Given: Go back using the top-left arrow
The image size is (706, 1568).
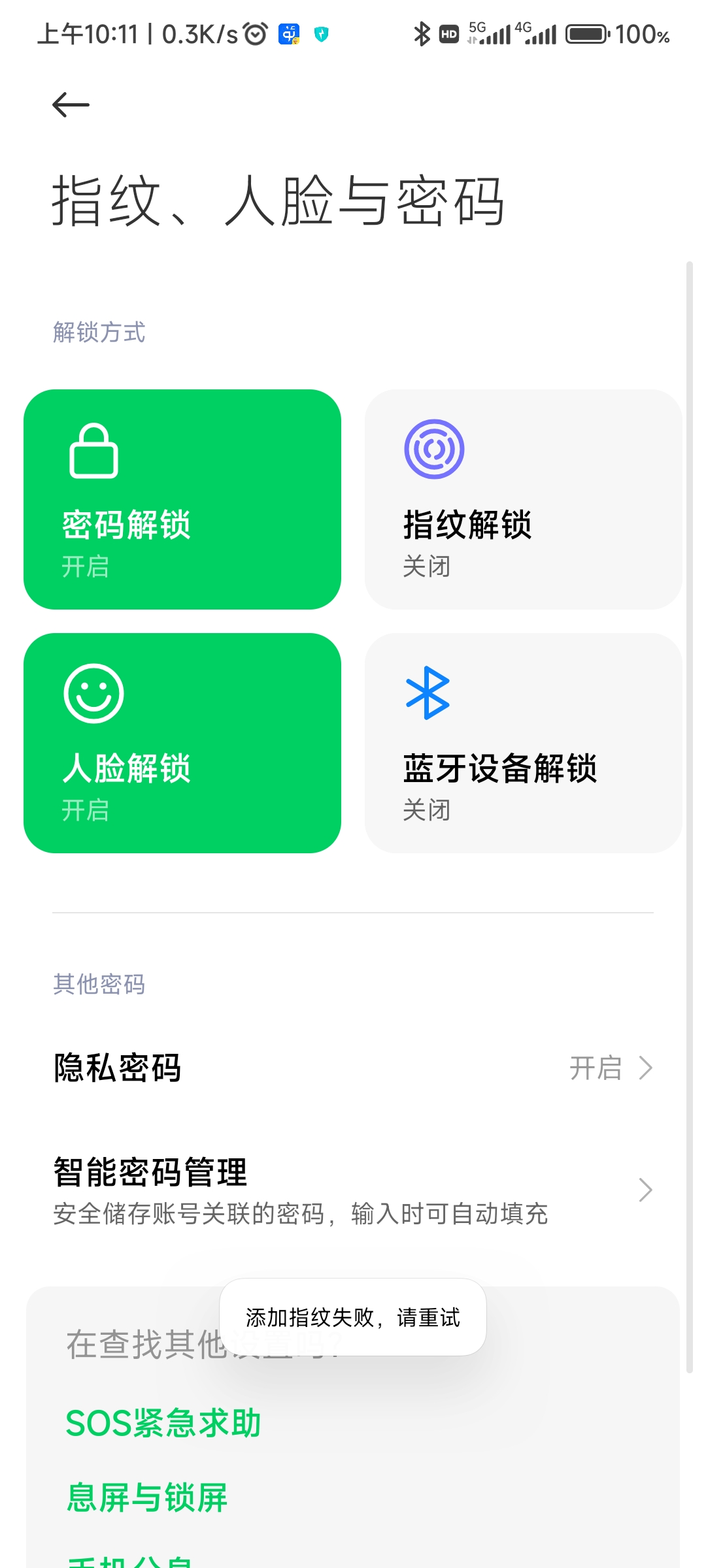Looking at the screenshot, I should click(71, 105).
